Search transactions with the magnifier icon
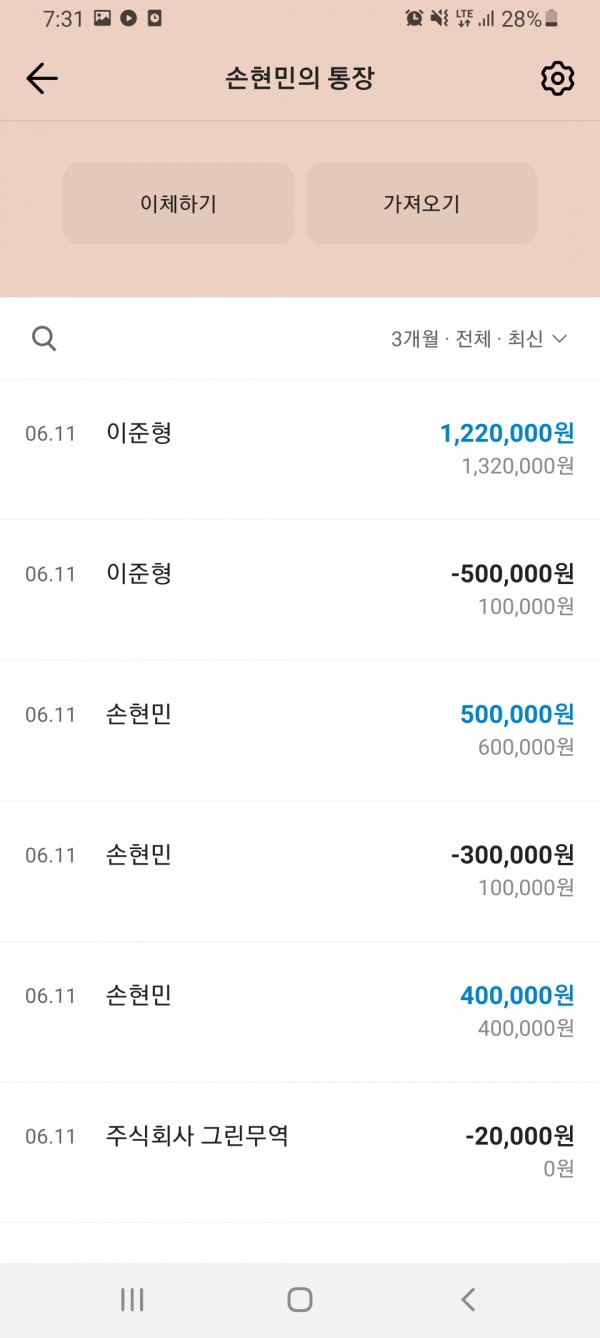 tap(44, 338)
